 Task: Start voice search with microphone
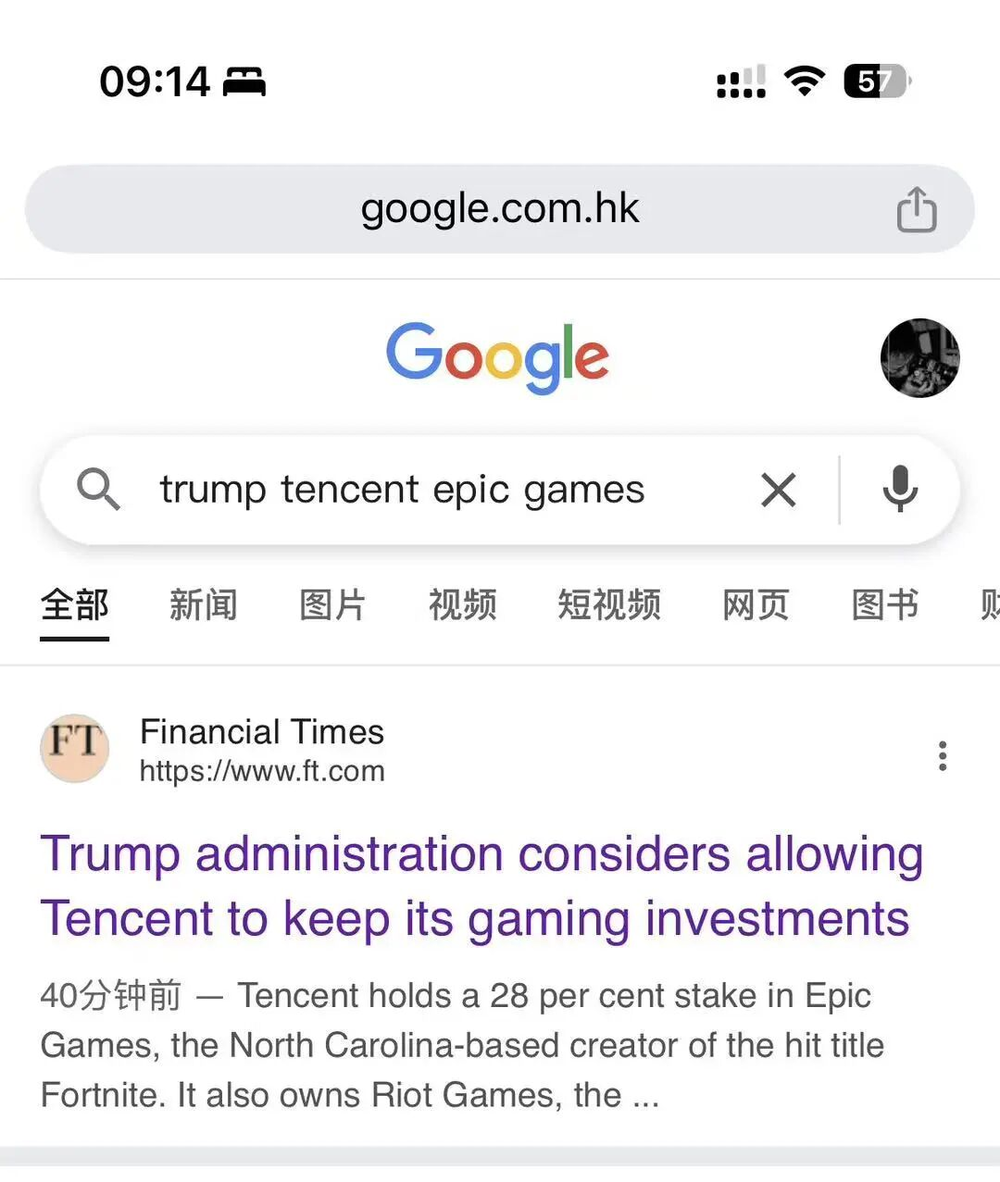(x=900, y=490)
